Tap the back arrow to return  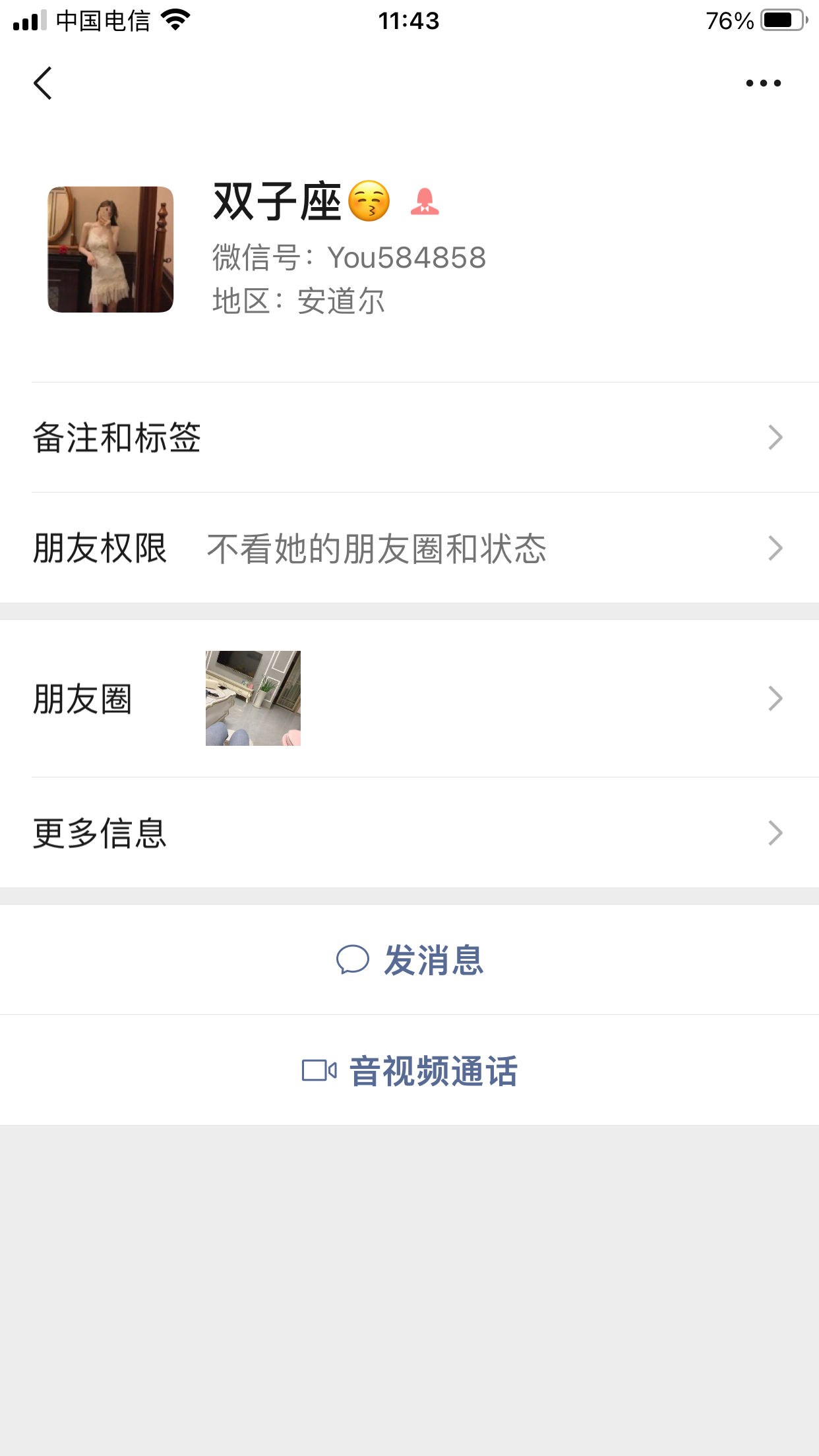click(42, 83)
